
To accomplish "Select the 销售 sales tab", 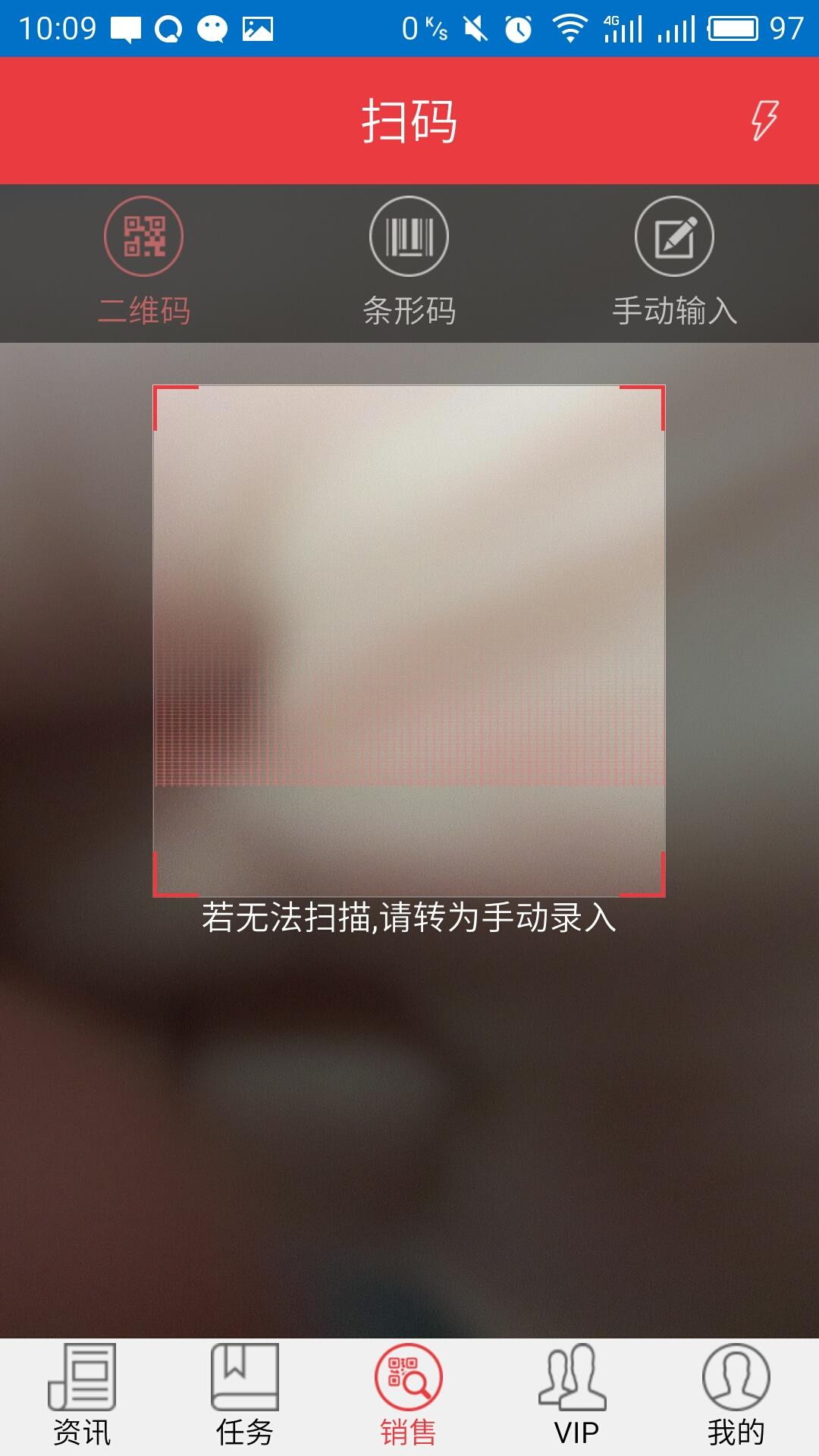I will coord(409,1395).
